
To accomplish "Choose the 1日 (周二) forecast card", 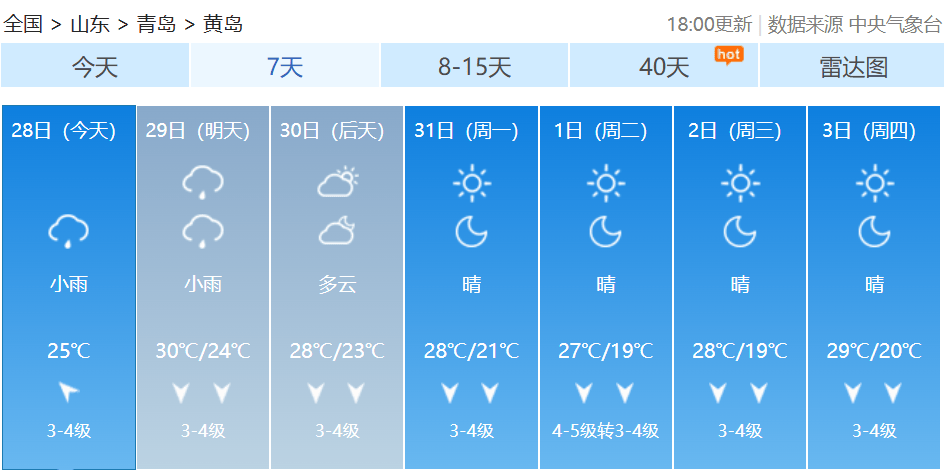I will coord(606,287).
